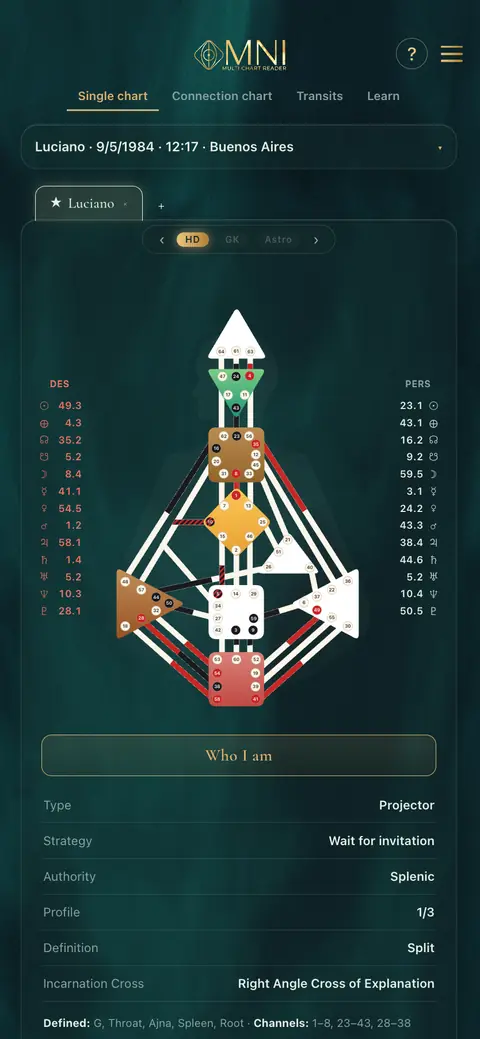The width and height of the screenshot is (480, 1039).
Task: Switch to the Connection chart tab
Action: [222, 96]
